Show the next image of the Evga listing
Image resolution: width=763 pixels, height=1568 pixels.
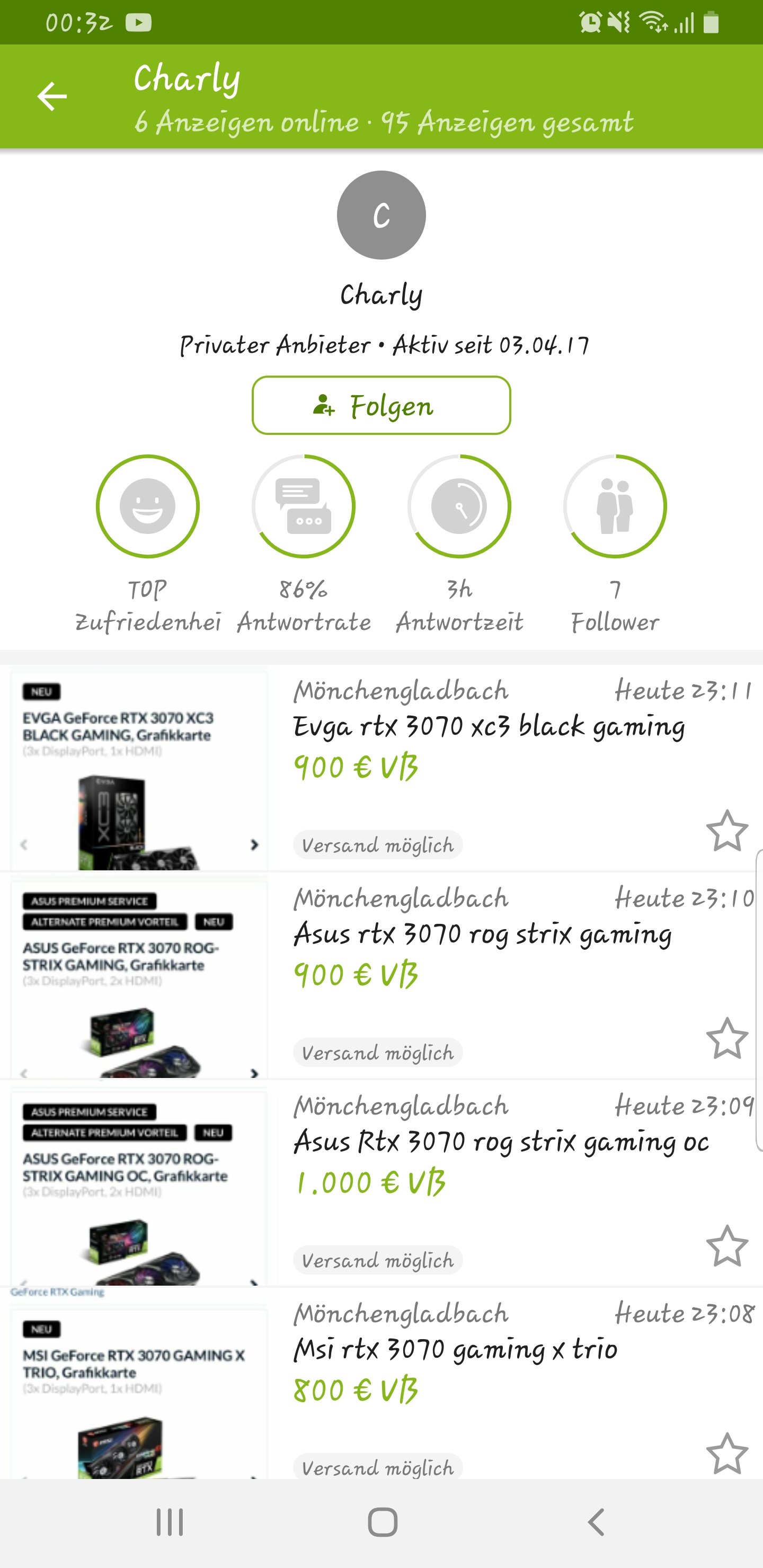(x=254, y=845)
